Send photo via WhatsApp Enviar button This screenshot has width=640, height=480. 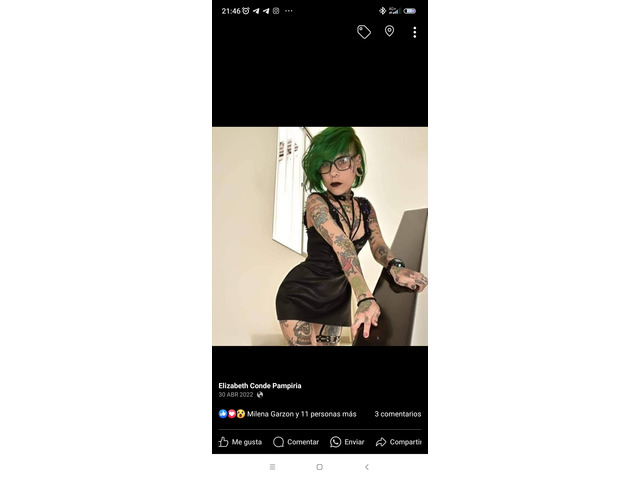(347, 442)
